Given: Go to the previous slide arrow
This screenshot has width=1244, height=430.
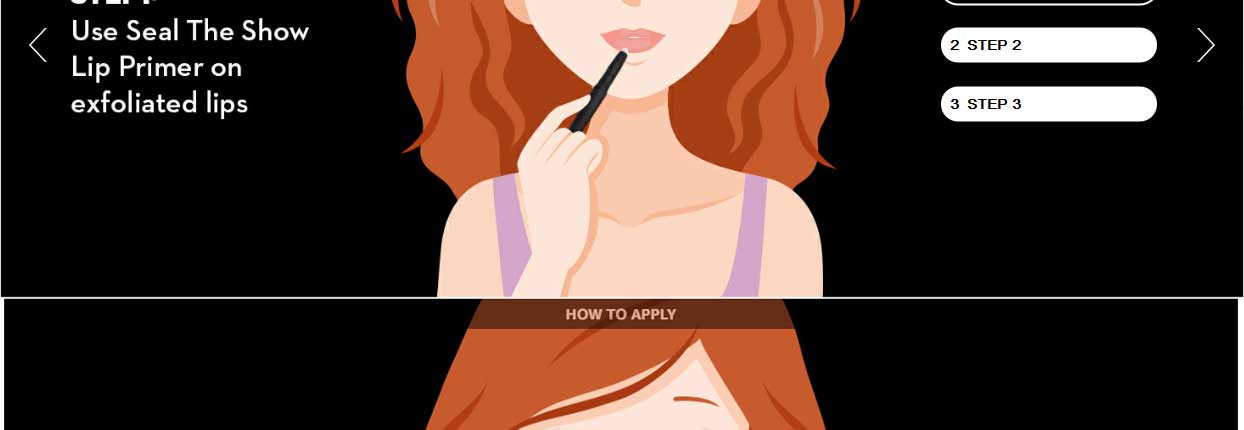Looking at the screenshot, I should (38, 45).
